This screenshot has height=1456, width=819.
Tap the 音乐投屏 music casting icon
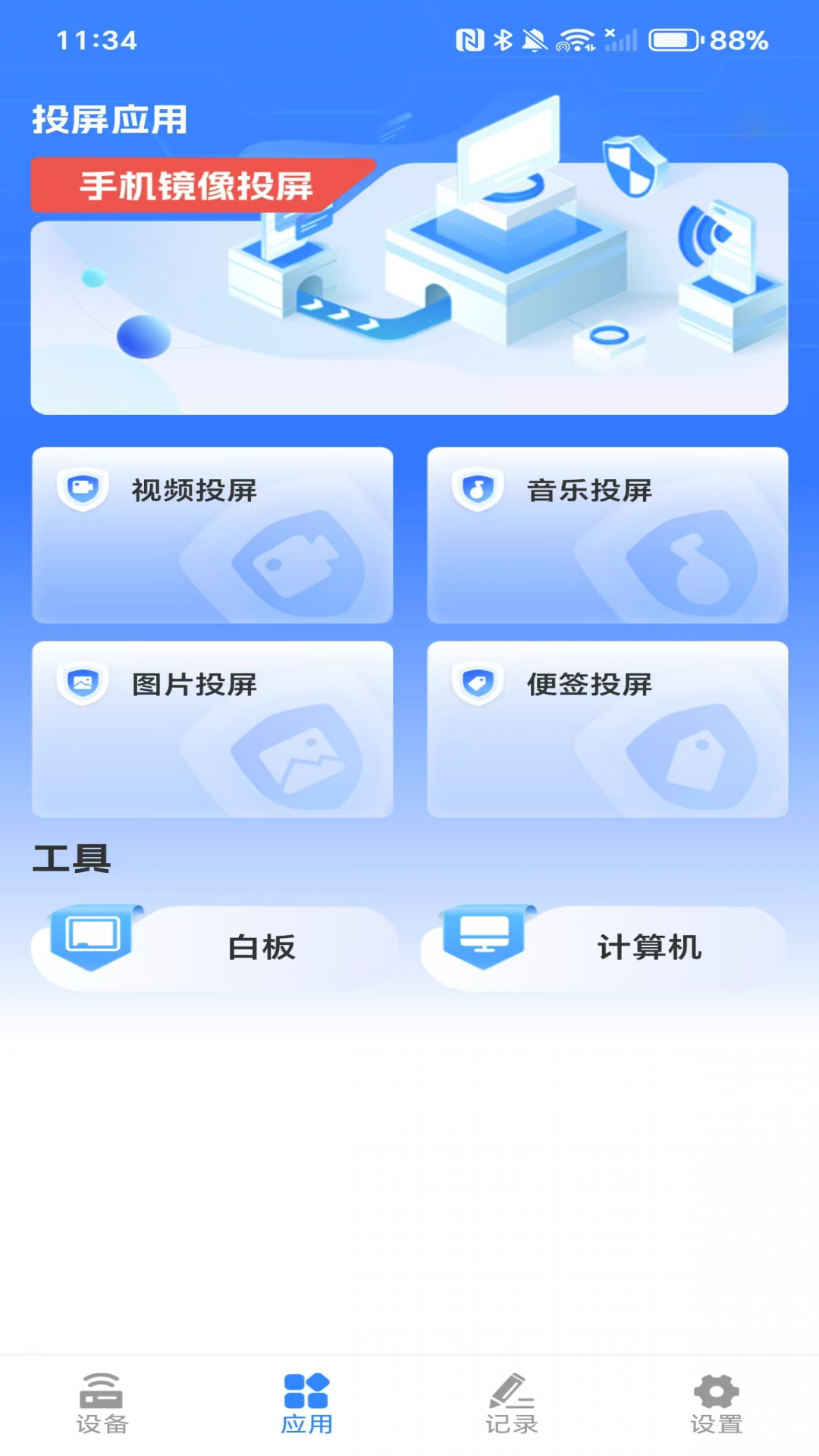[479, 488]
